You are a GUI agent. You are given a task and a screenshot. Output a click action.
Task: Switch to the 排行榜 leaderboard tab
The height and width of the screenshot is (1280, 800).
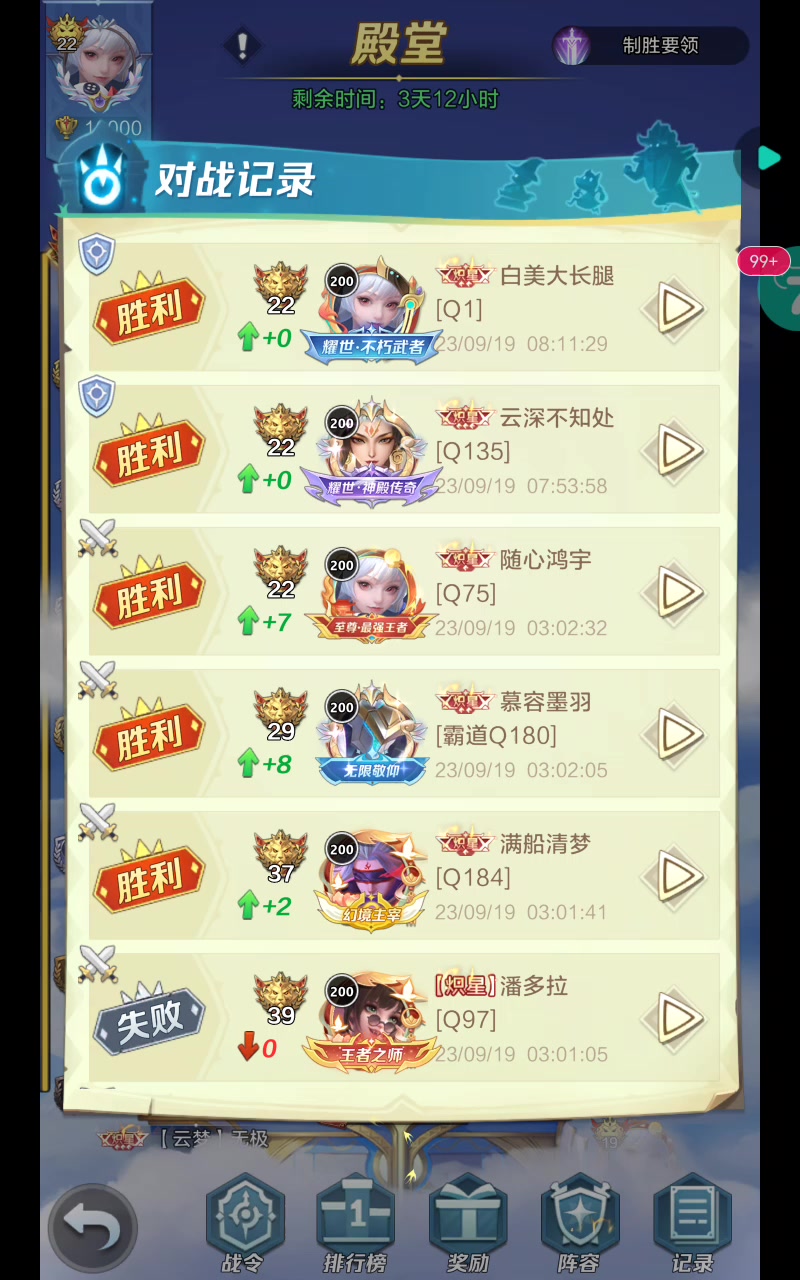356,1223
